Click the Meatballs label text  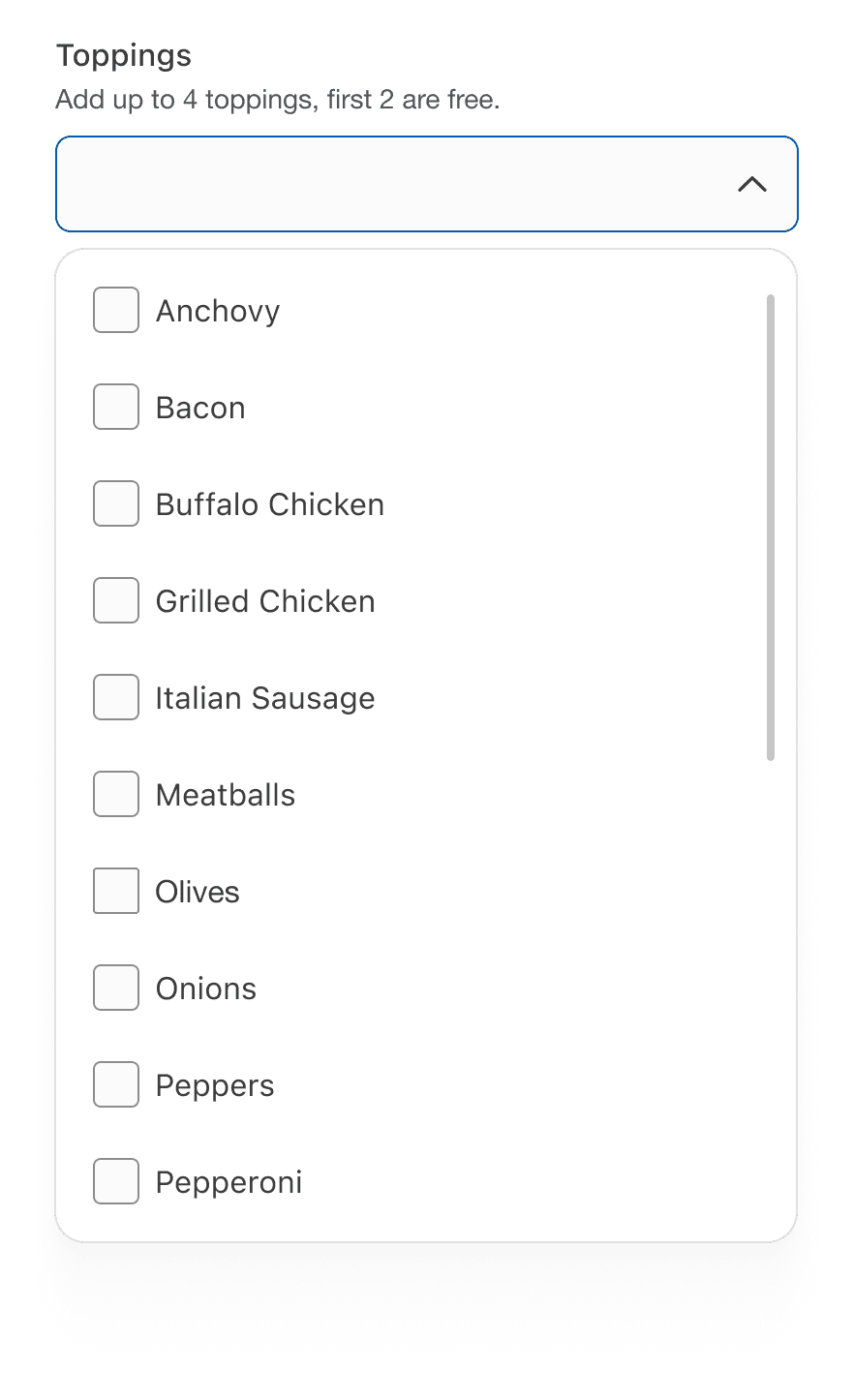[x=225, y=794]
